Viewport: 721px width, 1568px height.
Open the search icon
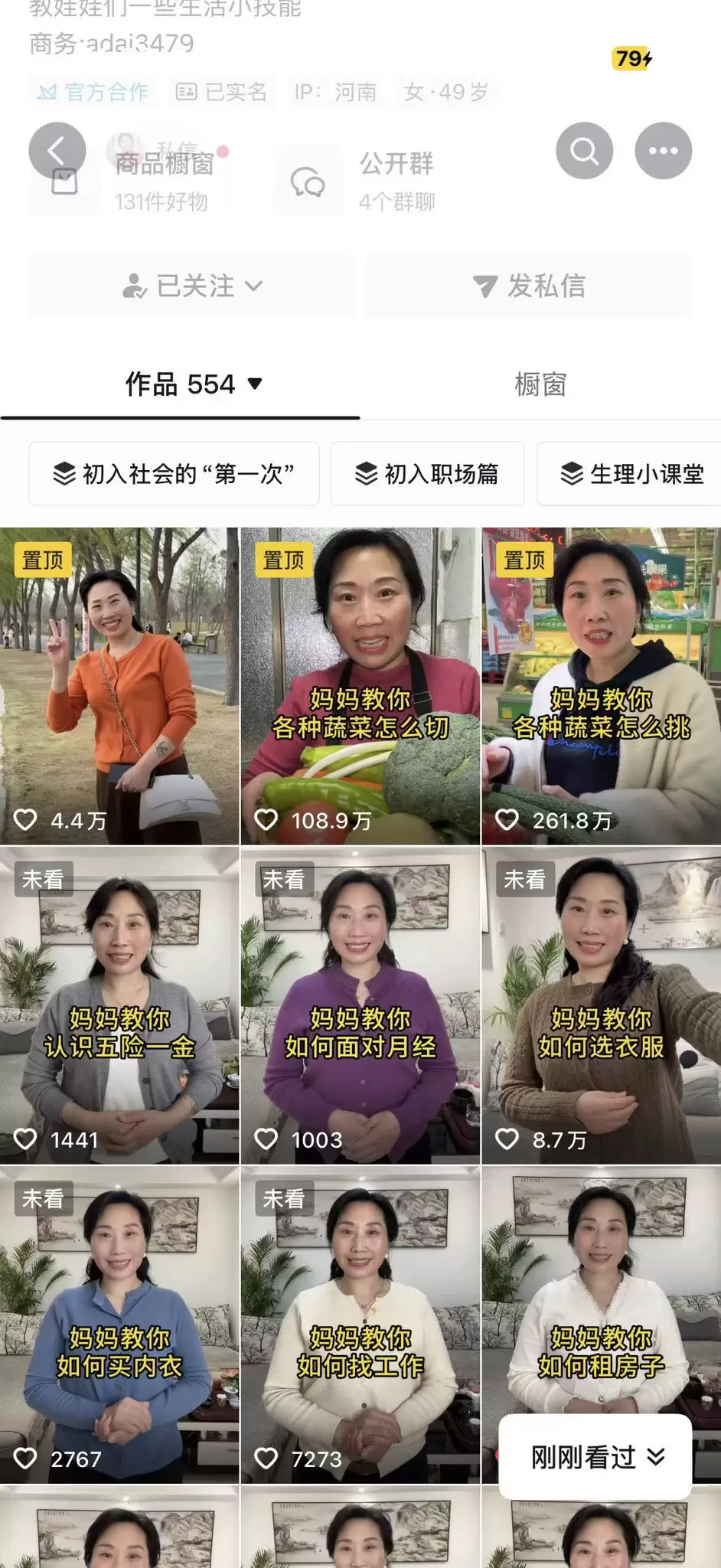click(x=584, y=150)
